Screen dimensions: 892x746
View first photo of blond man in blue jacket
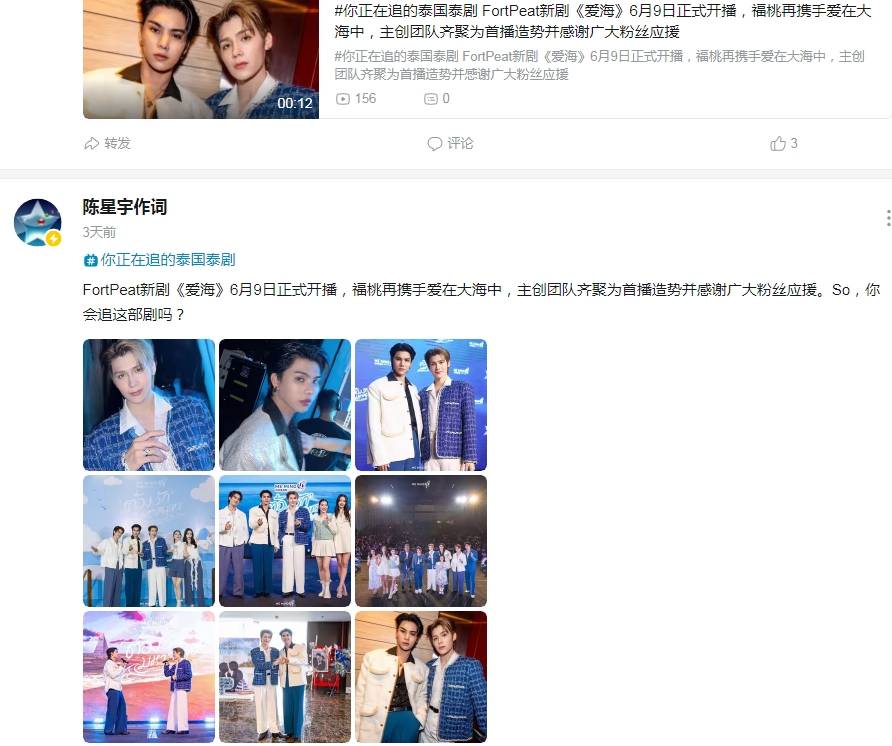pyautogui.click(x=149, y=405)
